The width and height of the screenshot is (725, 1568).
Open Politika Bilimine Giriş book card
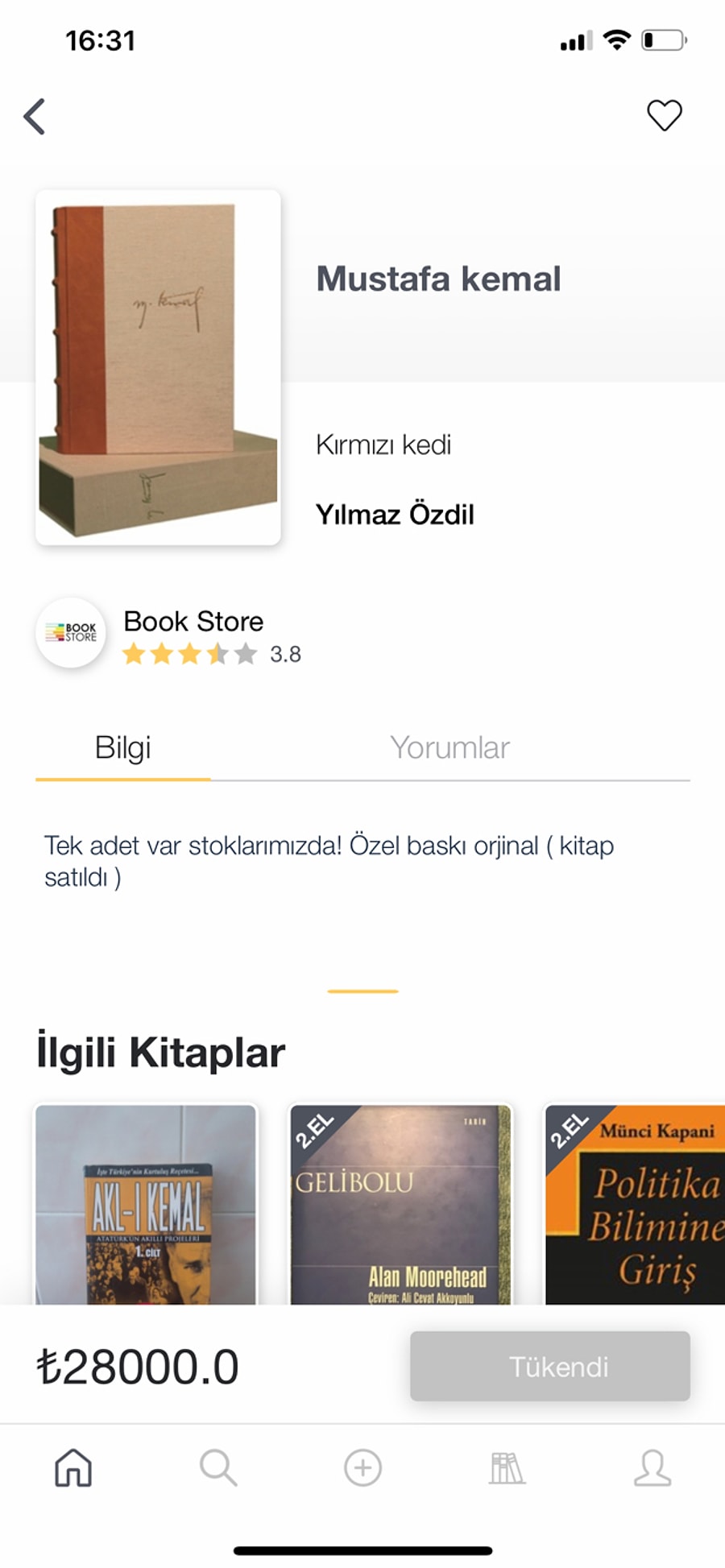635,1204
